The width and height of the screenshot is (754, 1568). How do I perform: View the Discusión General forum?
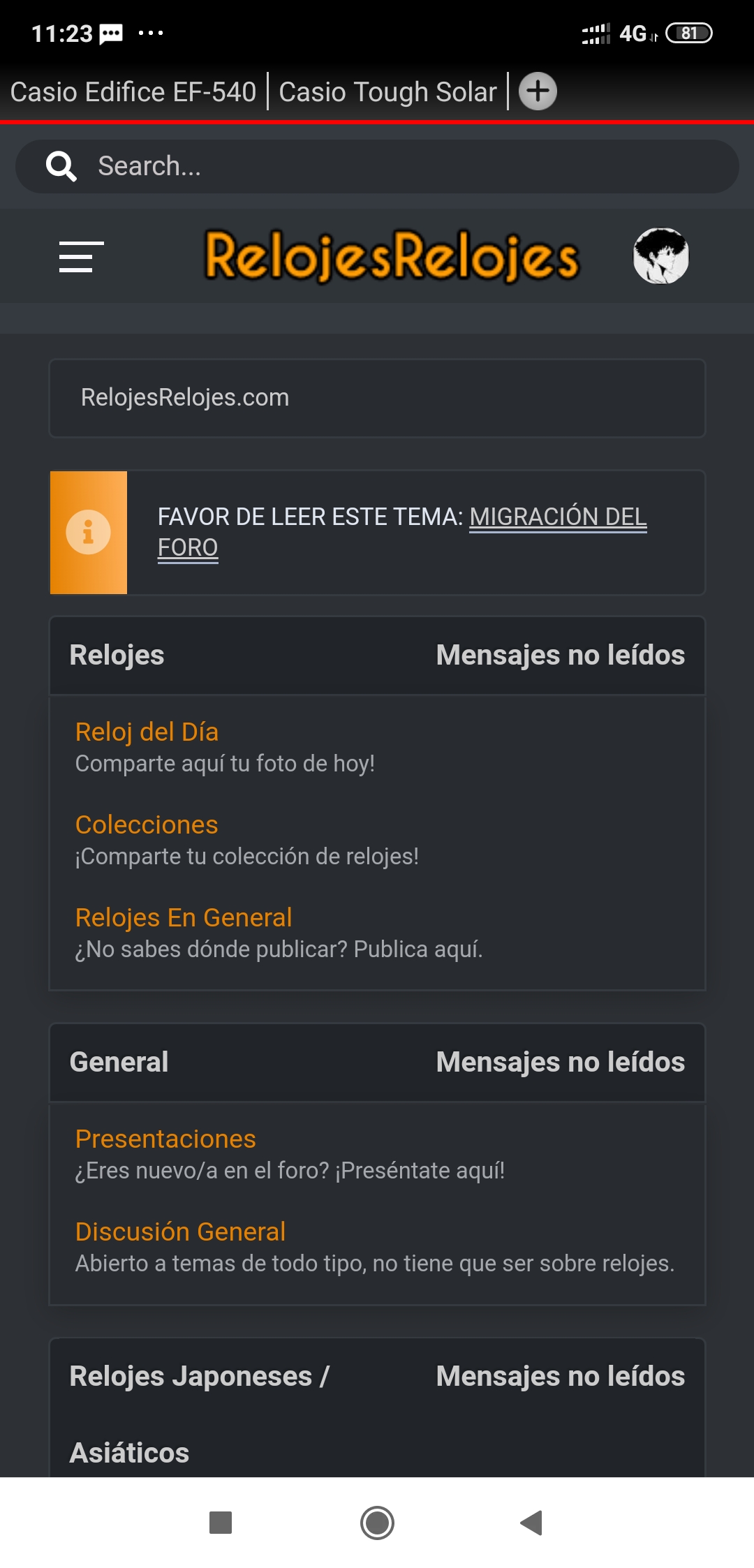click(x=180, y=1232)
